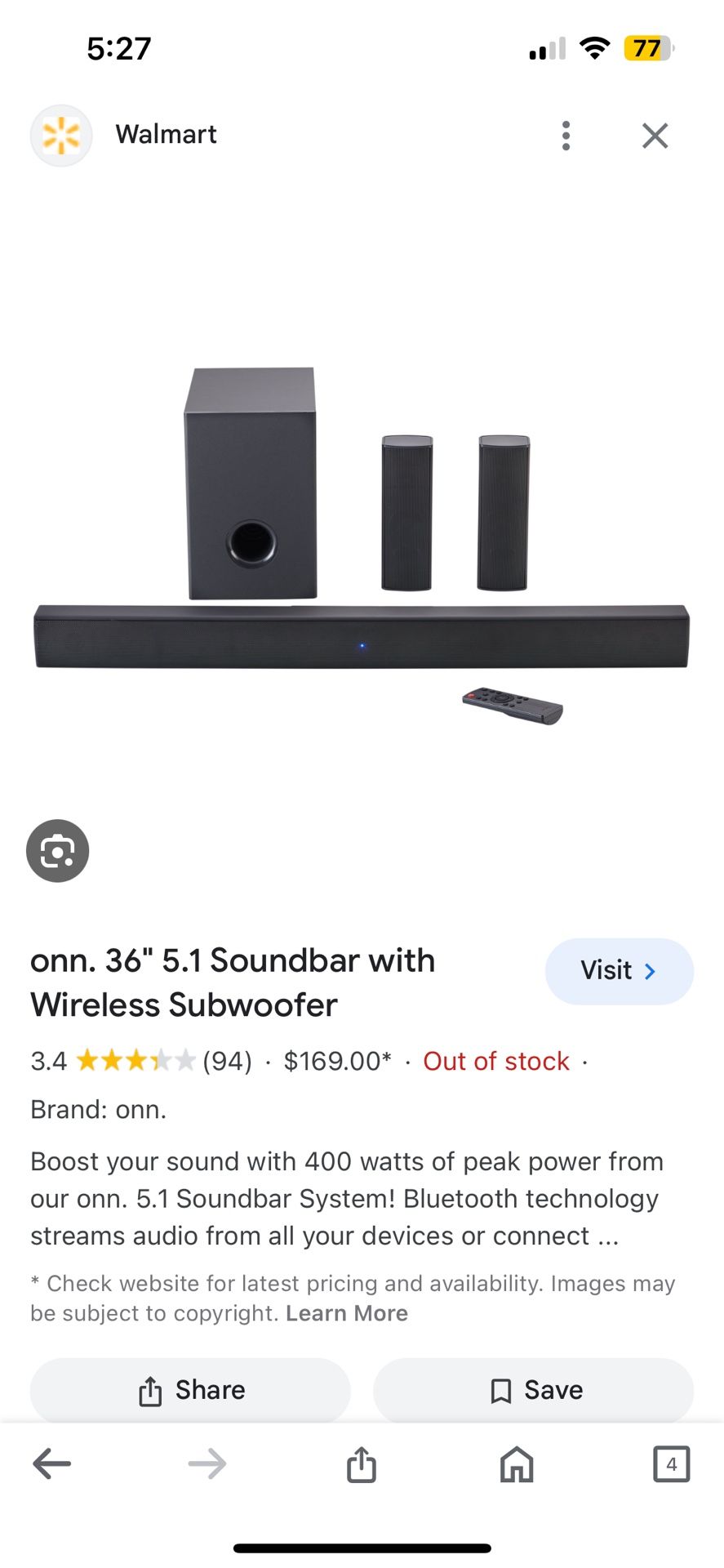Tap the forward navigation arrow
Screen dimensions: 724x1568
(x=205, y=1463)
